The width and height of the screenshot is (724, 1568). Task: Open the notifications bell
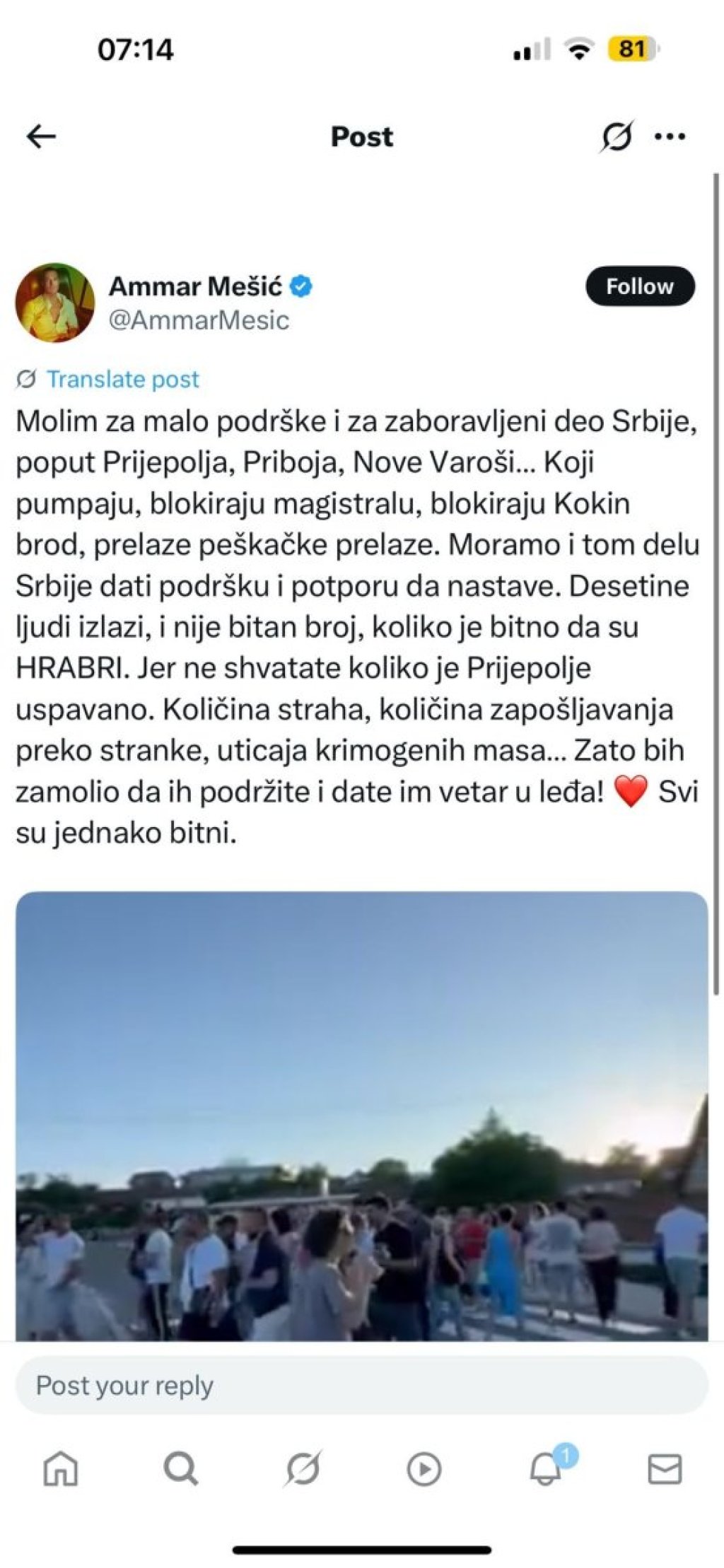(546, 1470)
